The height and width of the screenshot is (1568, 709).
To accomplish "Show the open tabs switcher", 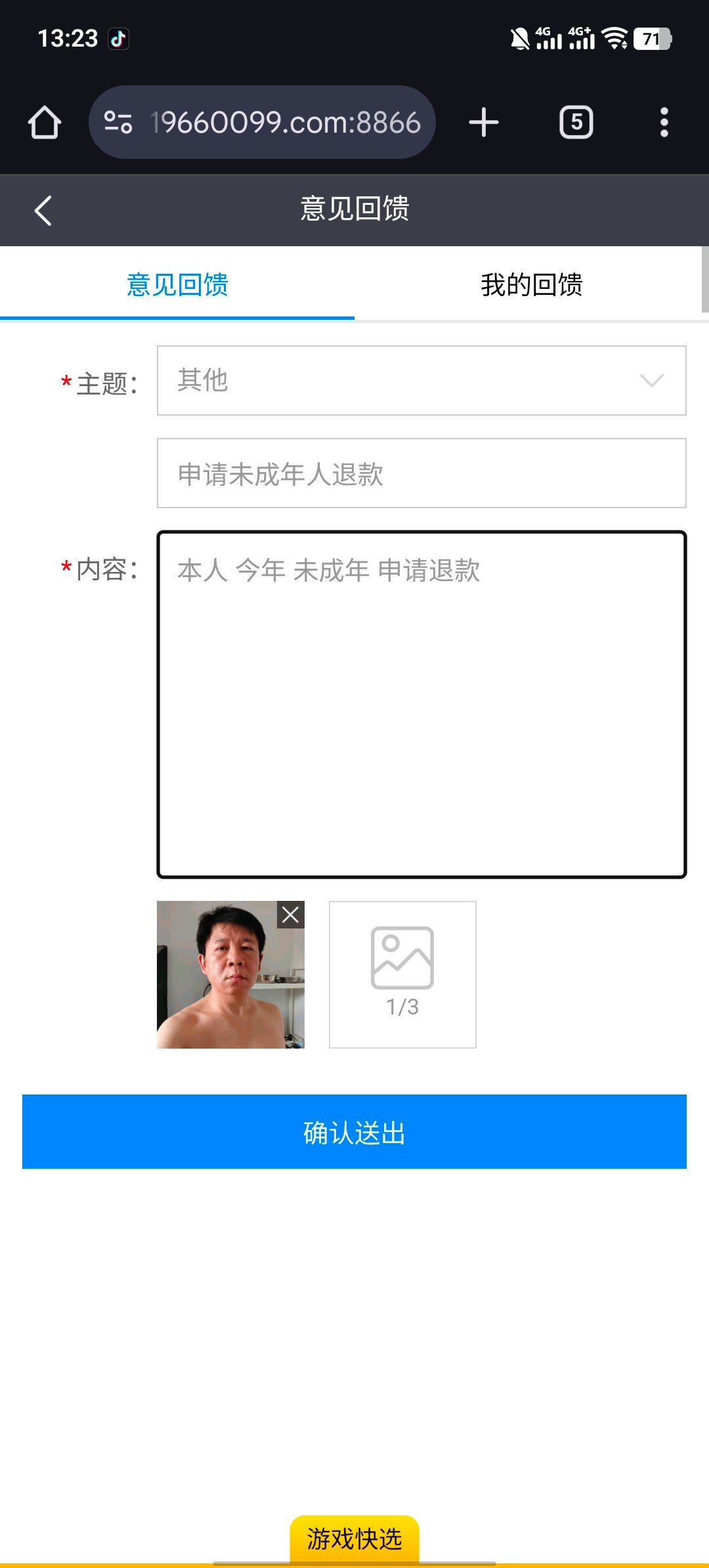I will tap(576, 123).
